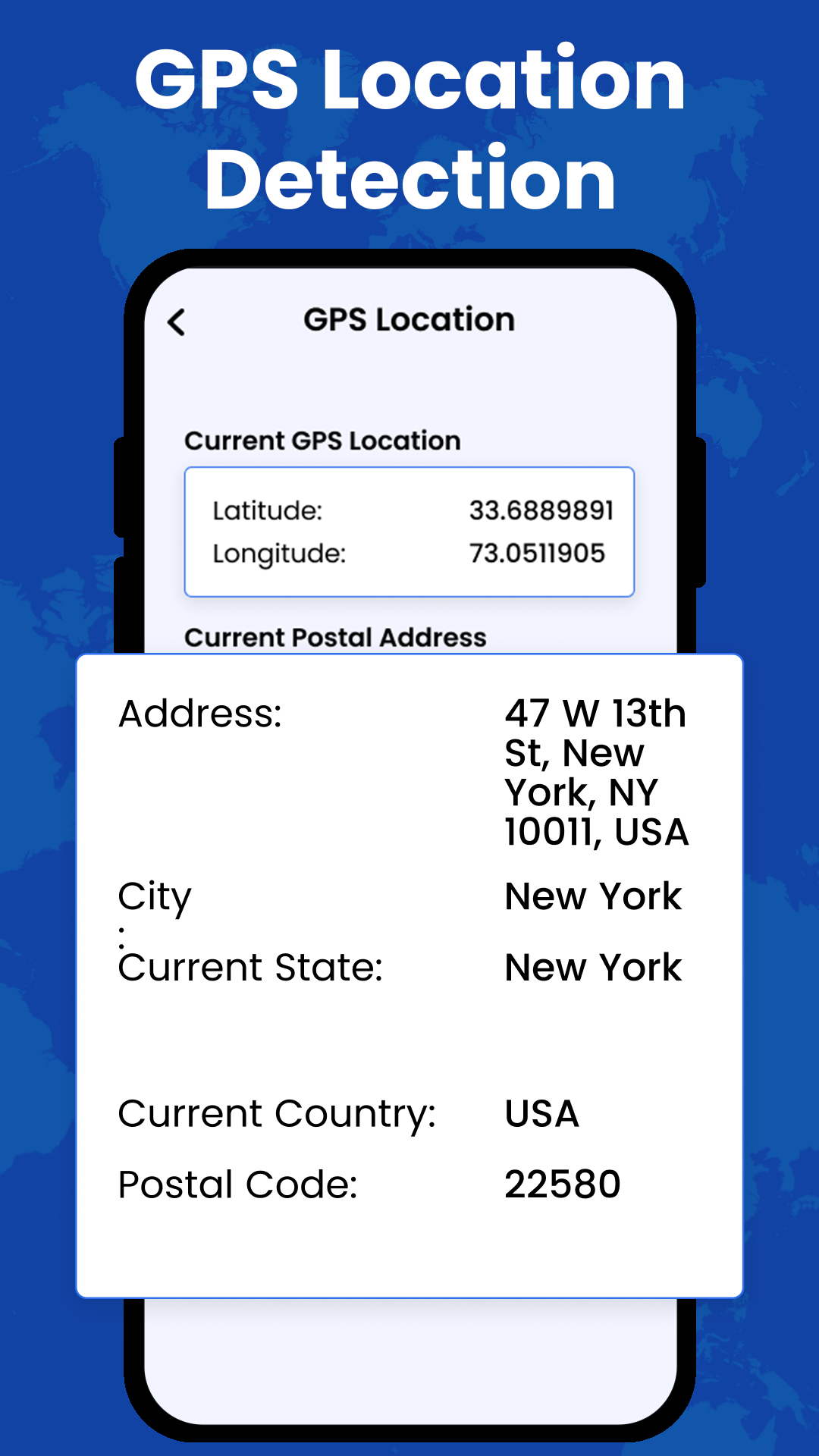Click the Longitude label text
The width and height of the screenshot is (819, 1456).
coord(281,553)
